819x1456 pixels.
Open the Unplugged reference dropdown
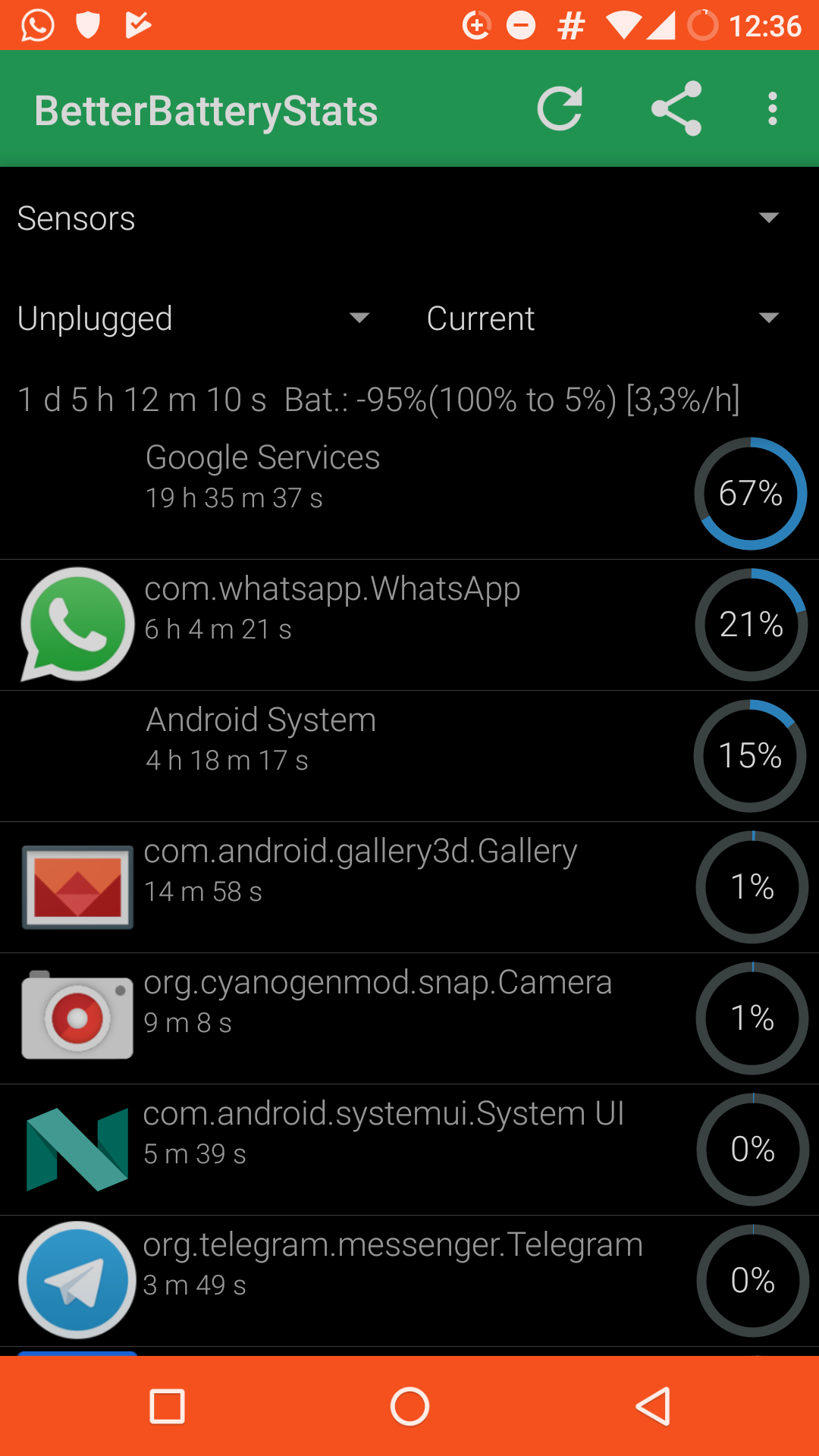(194, 318)
